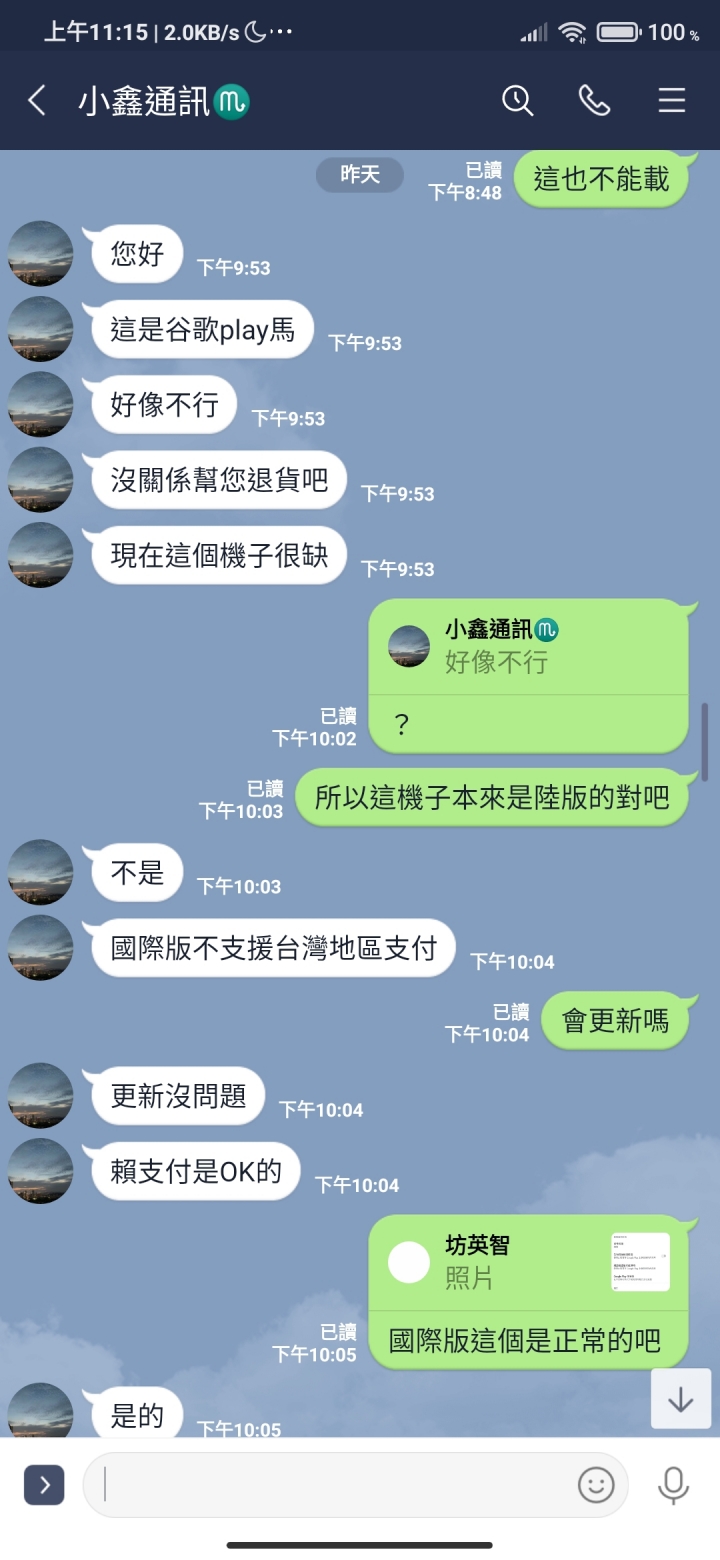
Task: Open the hamburger menu in the top right
Action: pos(672,101)
